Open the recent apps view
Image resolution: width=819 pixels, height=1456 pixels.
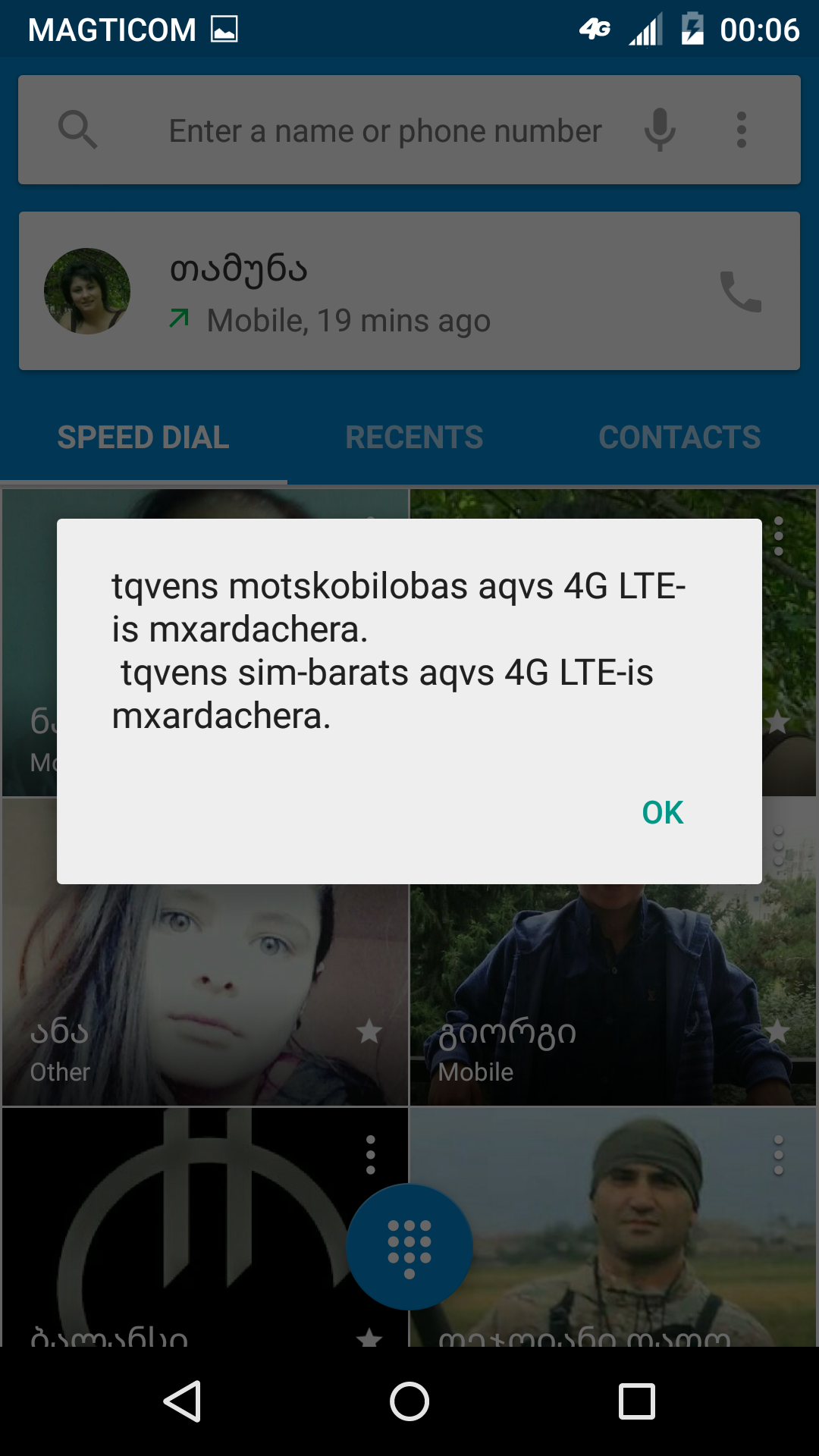click(x=636, y=1401)
